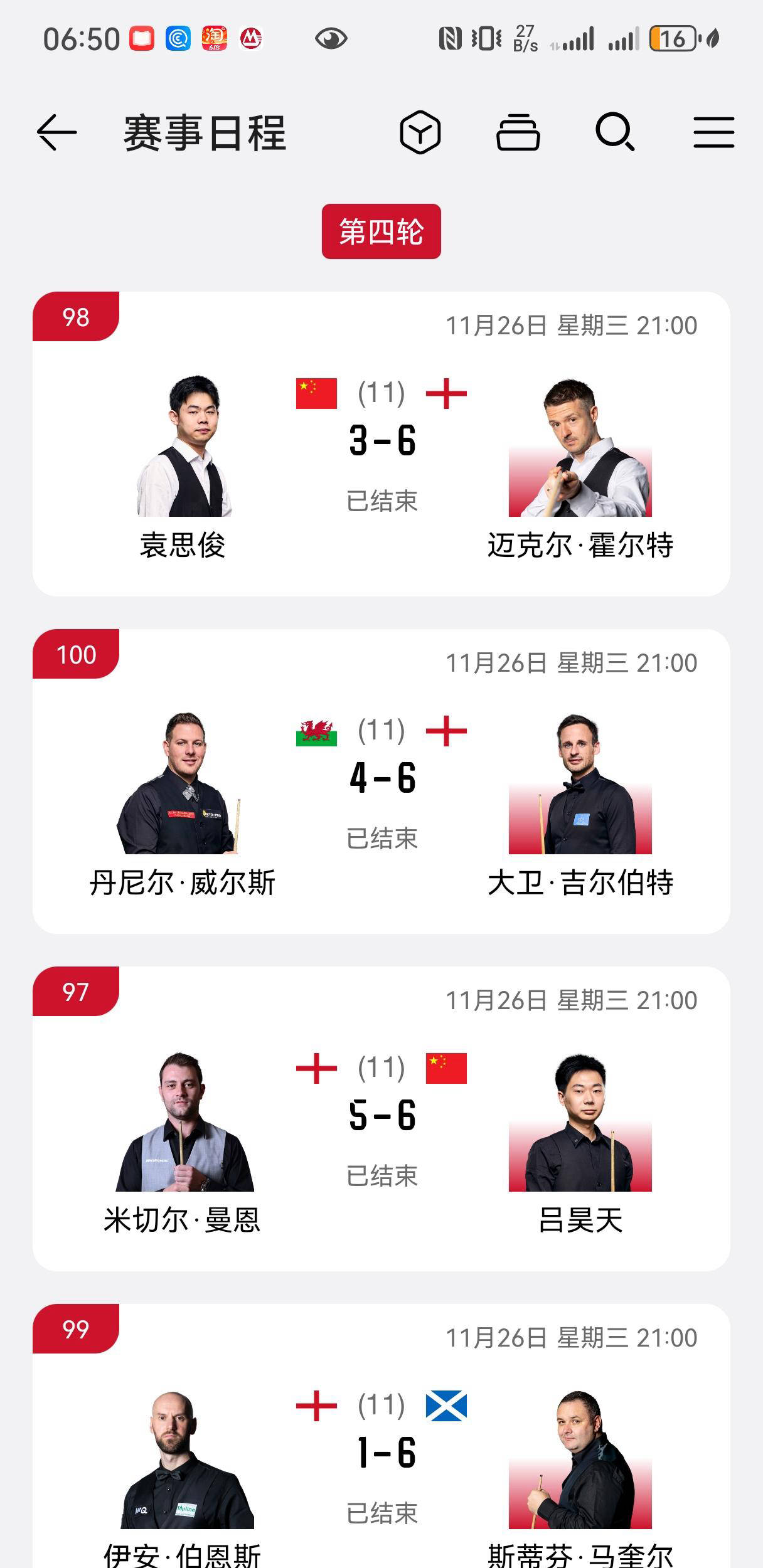Tap the England flag next to 米切尔·曼恩
Image resolution: width=763 pixels, height=1568 pixels.
click(316, 1069)
